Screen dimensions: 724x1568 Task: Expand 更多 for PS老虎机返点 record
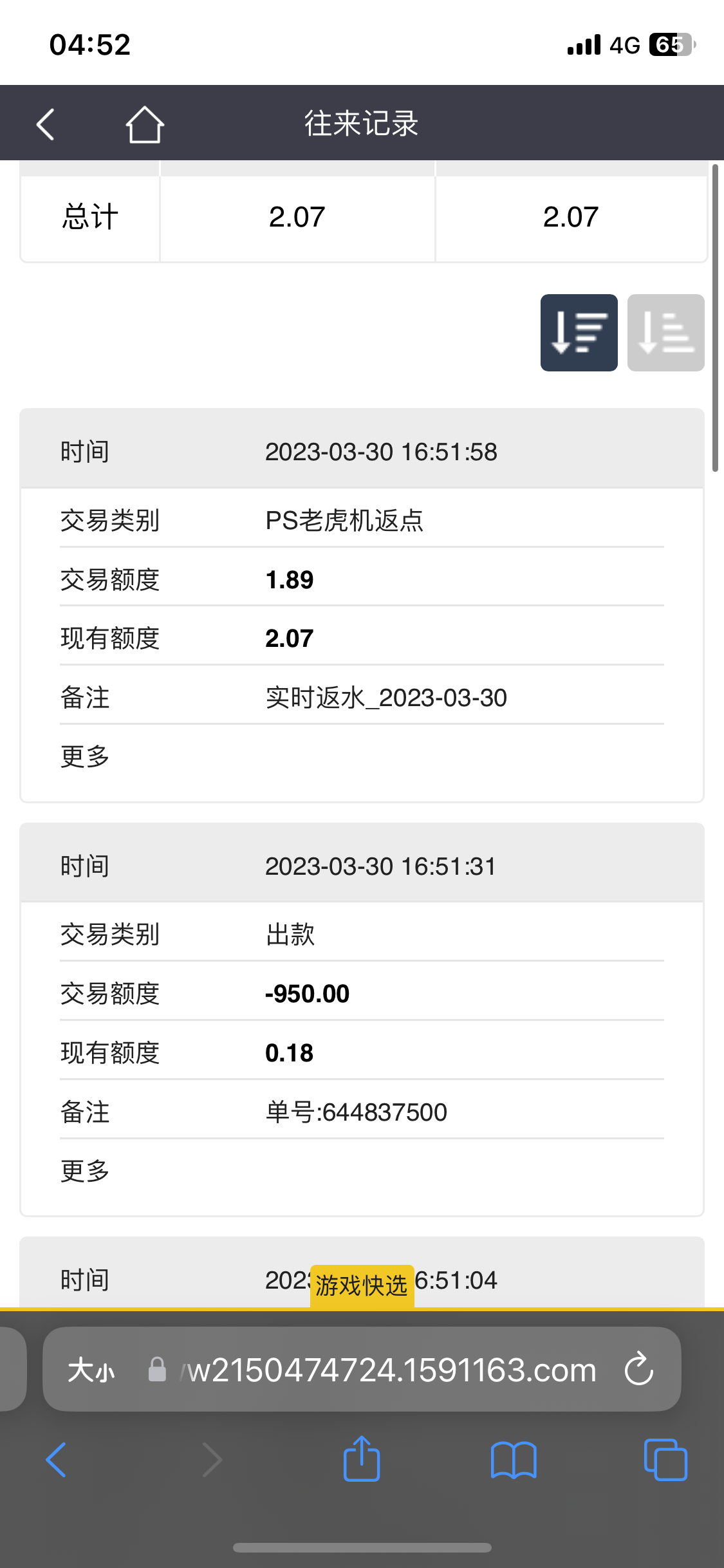[85, 757]
